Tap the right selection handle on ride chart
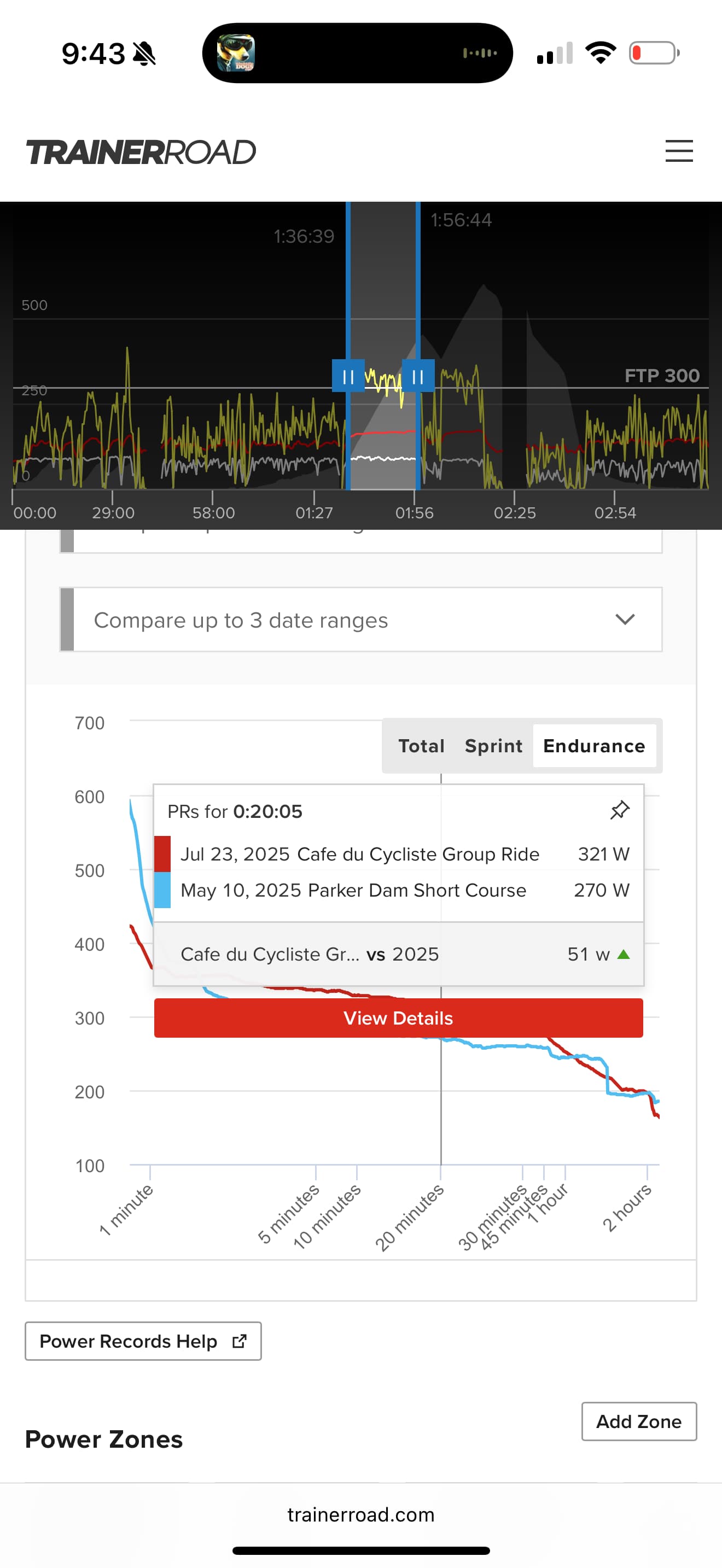Screen dimensions: 722x1568 [418, 376]
